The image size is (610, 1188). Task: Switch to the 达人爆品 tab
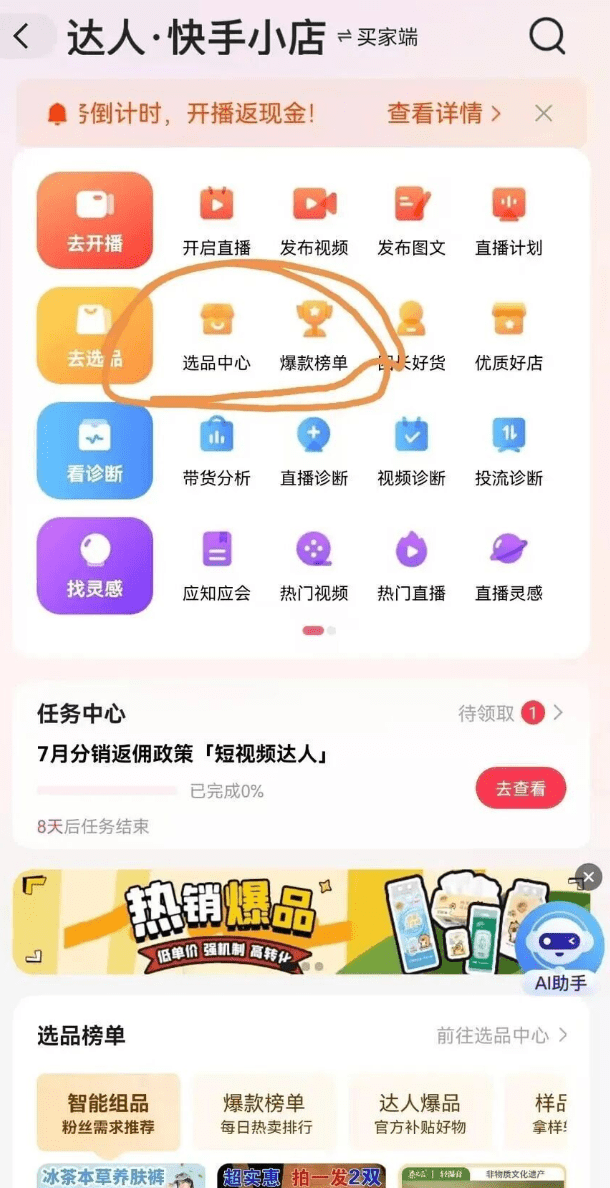tap(420, 1113)
